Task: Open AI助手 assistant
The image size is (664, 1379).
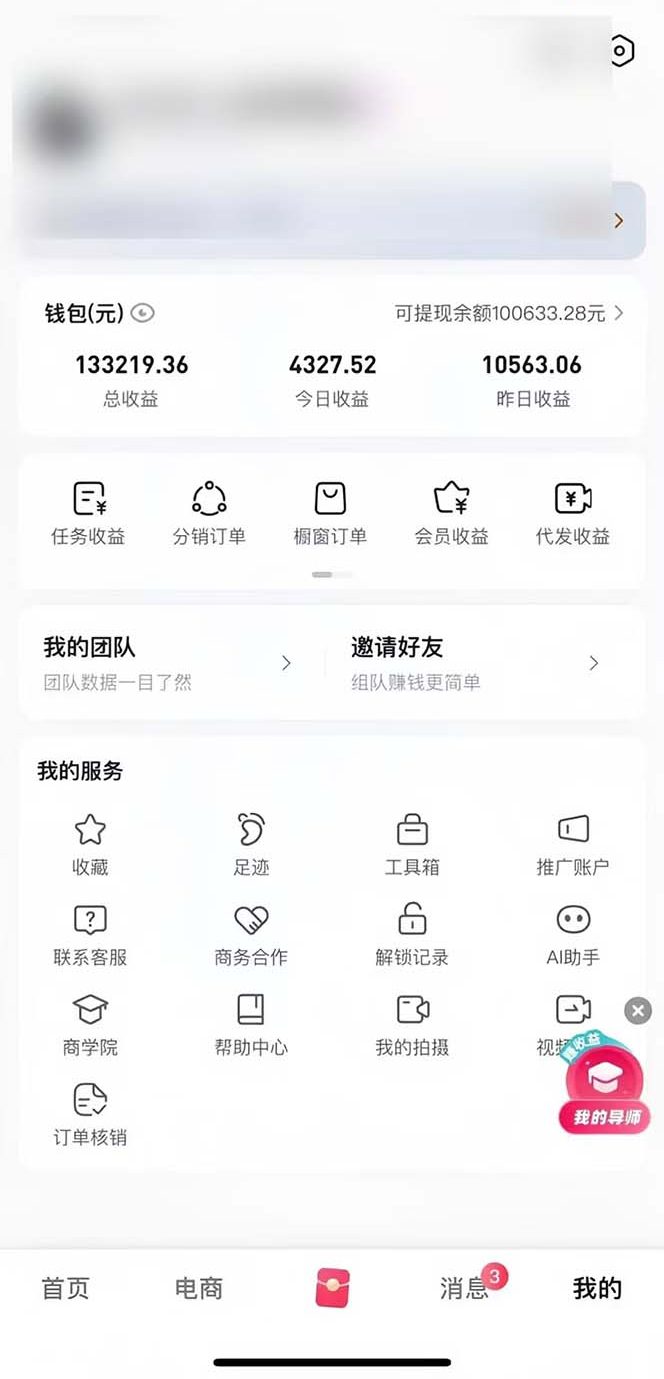Action: coord(573,934)
